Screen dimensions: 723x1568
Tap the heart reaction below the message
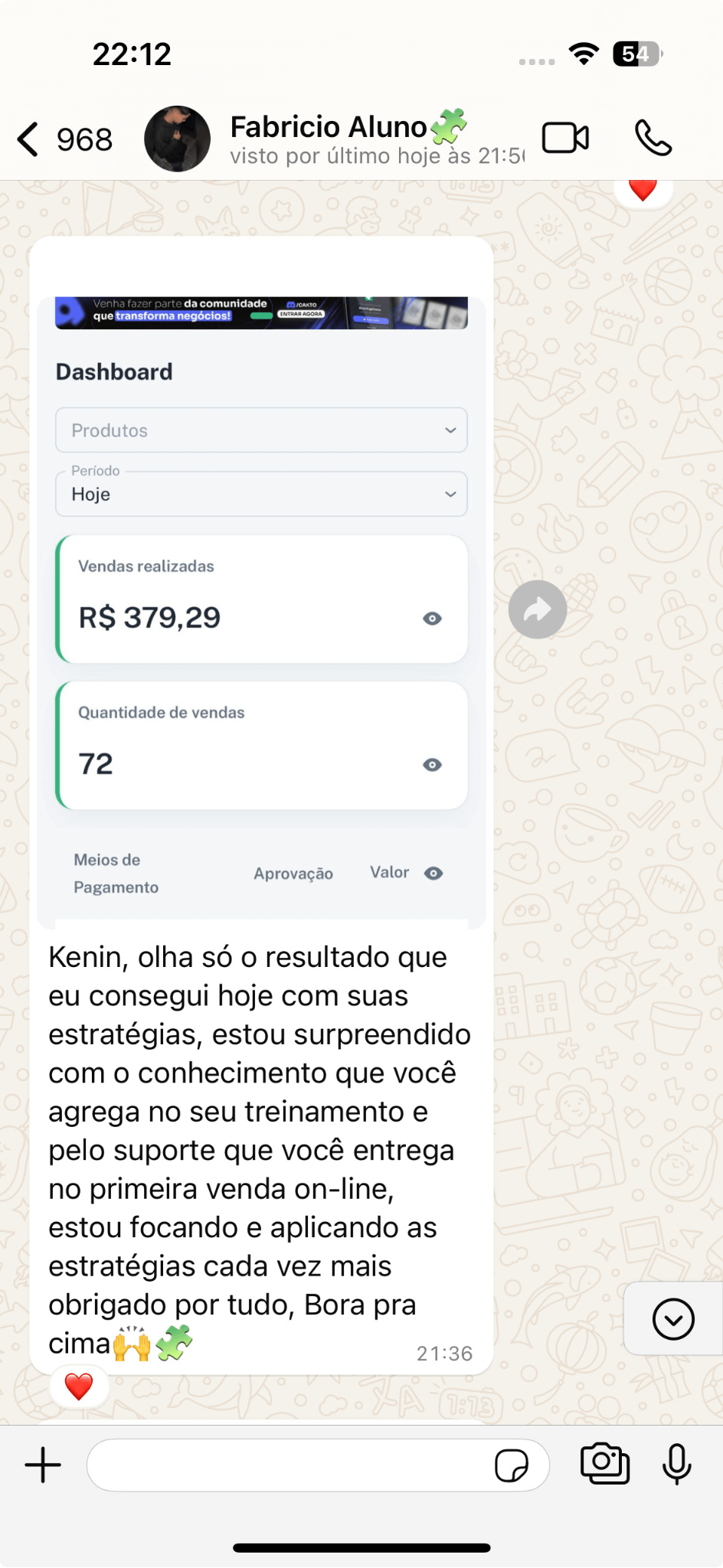tap(77, 1383)
